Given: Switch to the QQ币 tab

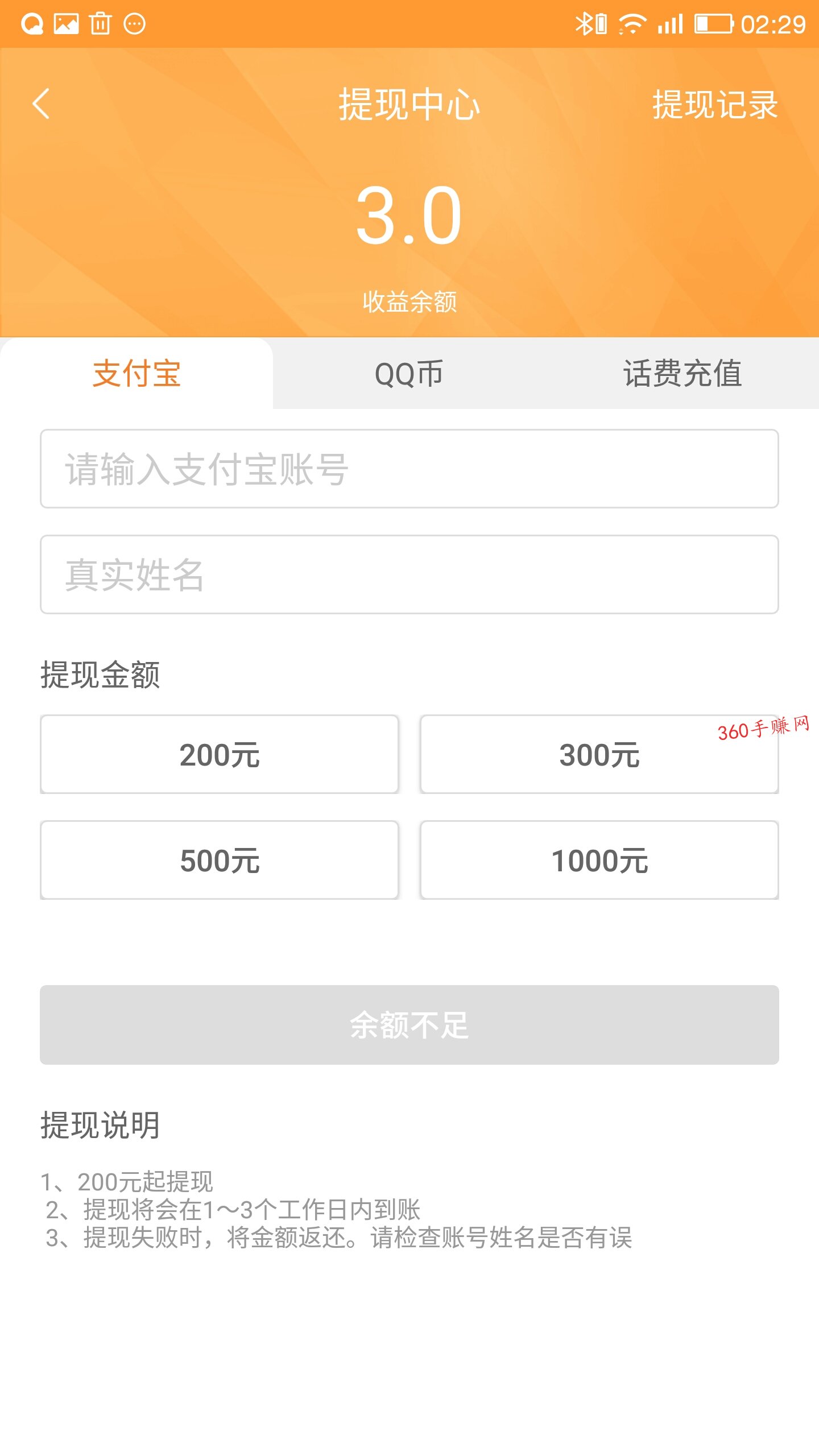Looking at the screenshot, I should coord(409,374).
